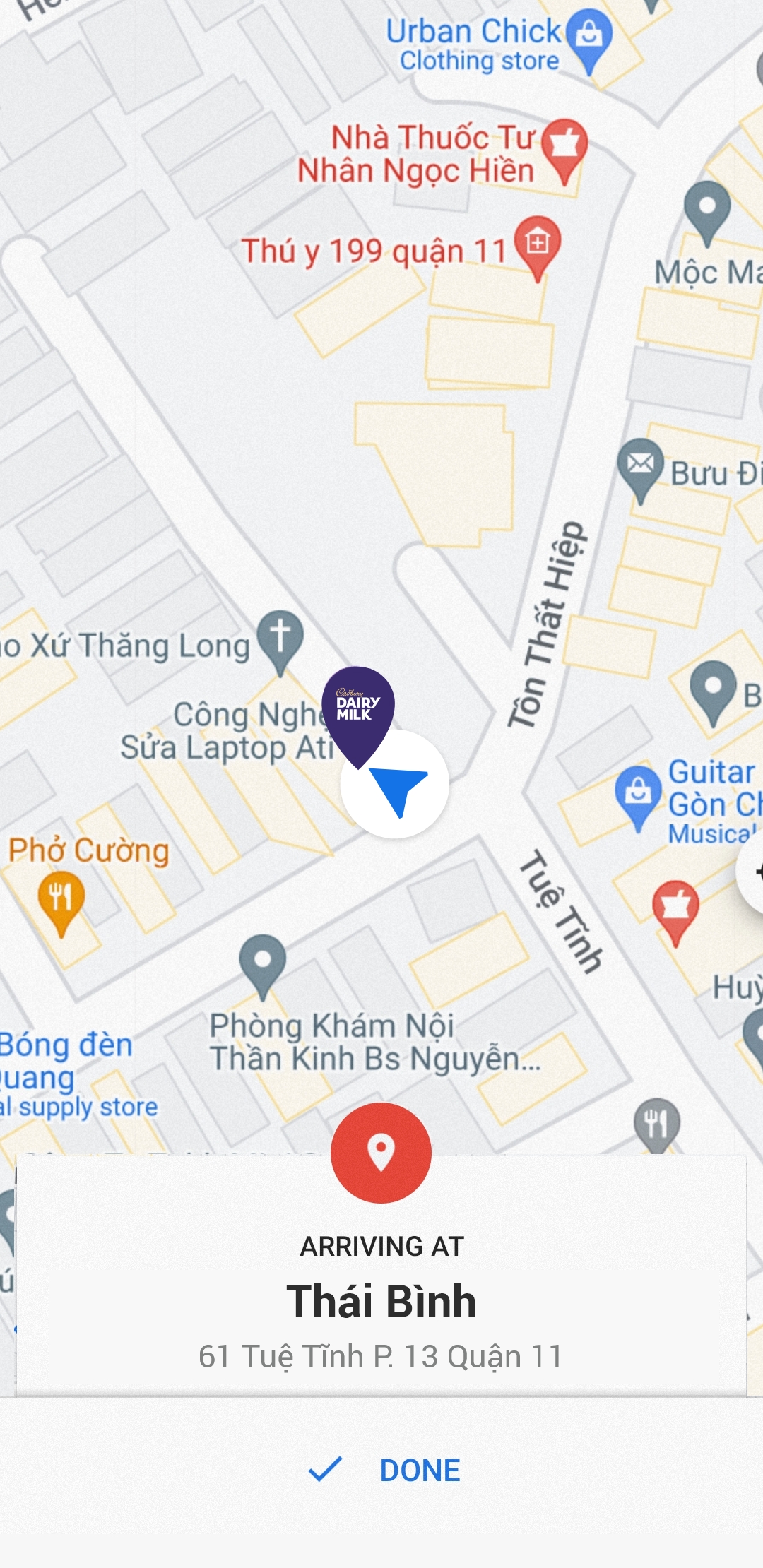Open Guitar Gòn shopping pin
The image size is (763, 1568).
tap(638, 792)
